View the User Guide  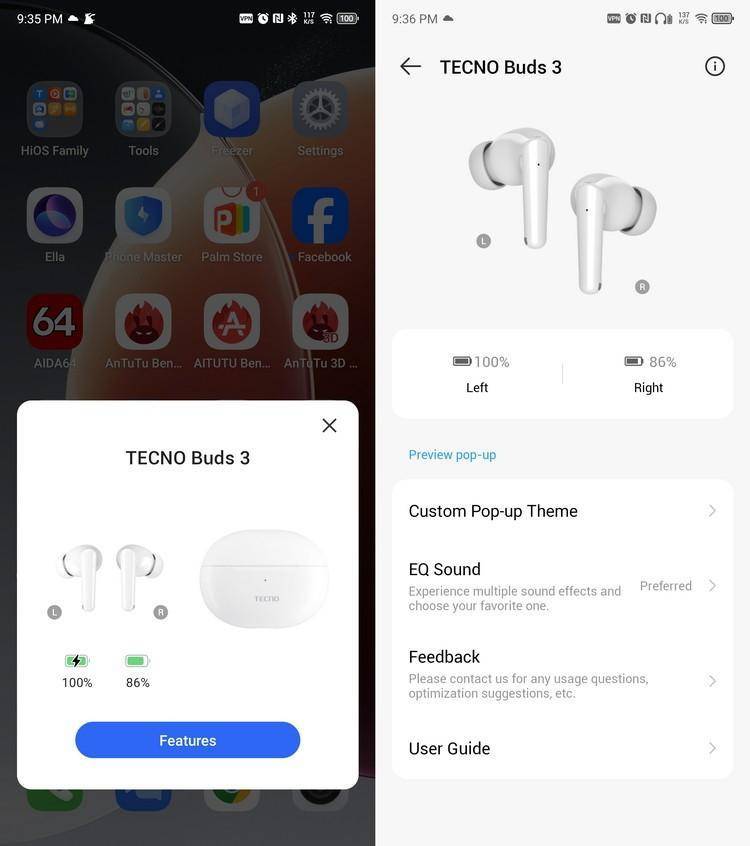pyautogui.click(x=562, y=748)
